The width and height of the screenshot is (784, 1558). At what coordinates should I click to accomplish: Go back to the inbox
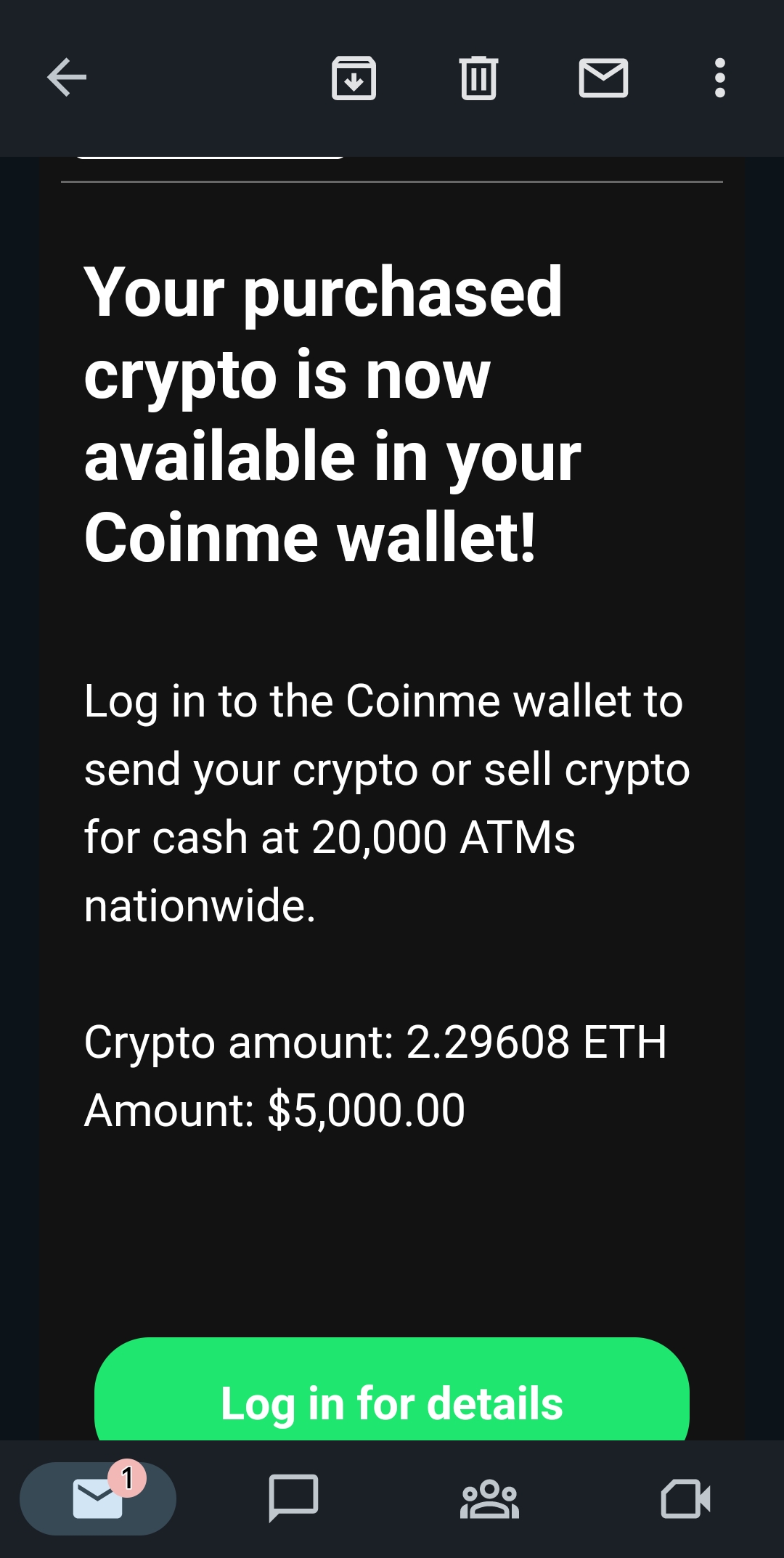pyautogui.click(x=67, y=78)
